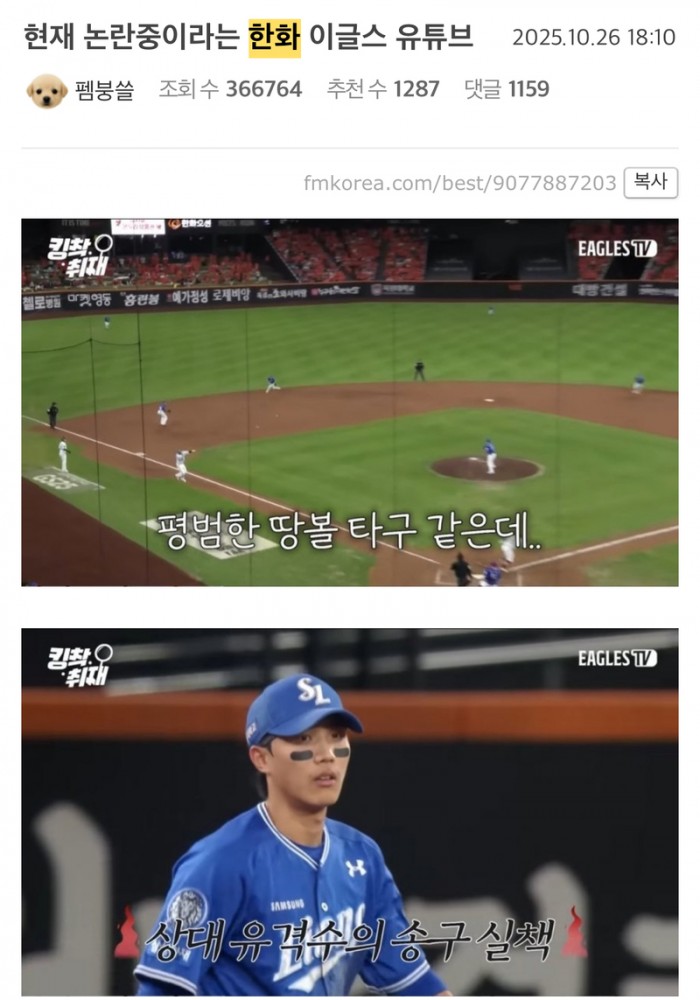Open the baseball field image captioned 평범한 땅볼 타구
The width and height of the screenshot is (700, 1000).
coord(350,402)
